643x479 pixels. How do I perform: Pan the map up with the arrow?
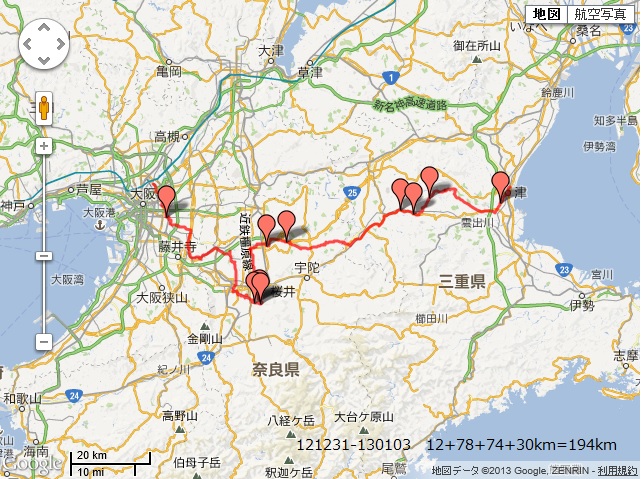click(x=44, y=28)
